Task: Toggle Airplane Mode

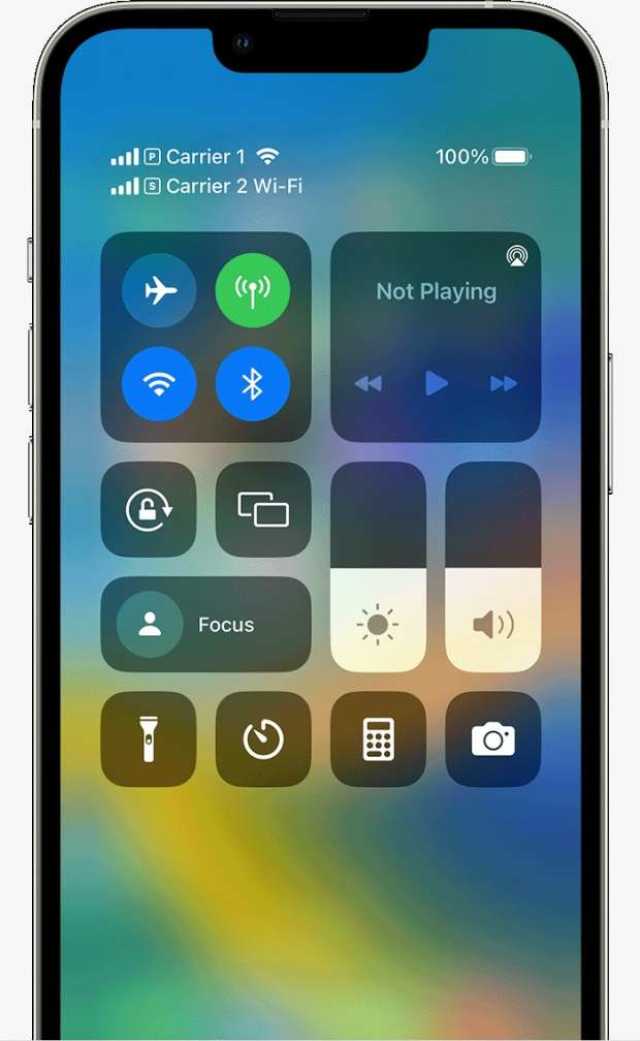Action: click(159, 291)
